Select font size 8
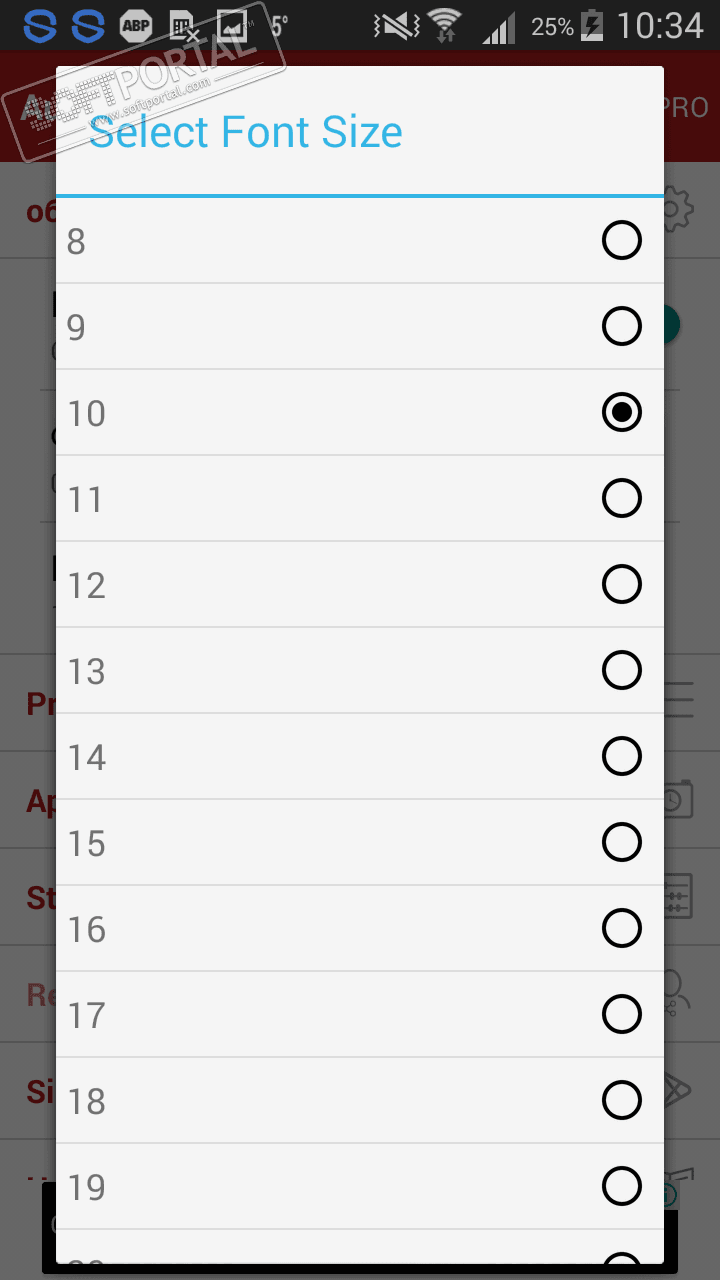 (x=360, y=241)
